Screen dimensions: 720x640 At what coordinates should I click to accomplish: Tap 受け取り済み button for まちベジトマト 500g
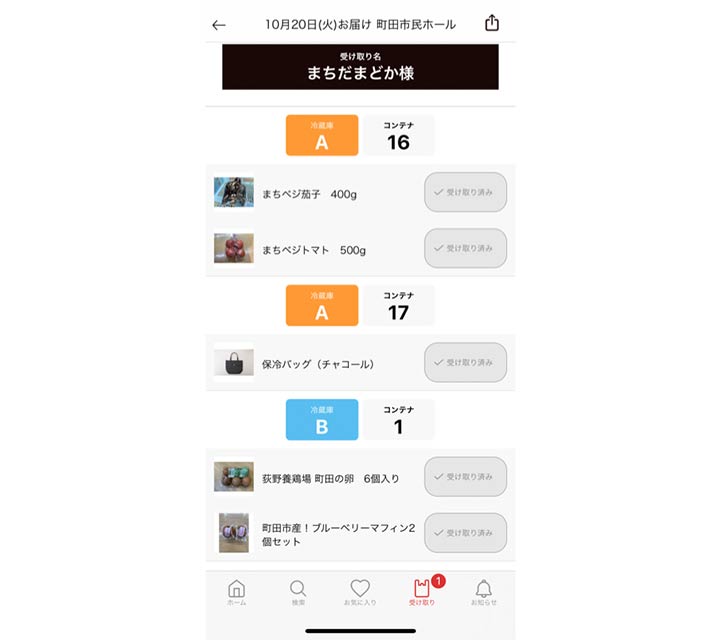465,248
